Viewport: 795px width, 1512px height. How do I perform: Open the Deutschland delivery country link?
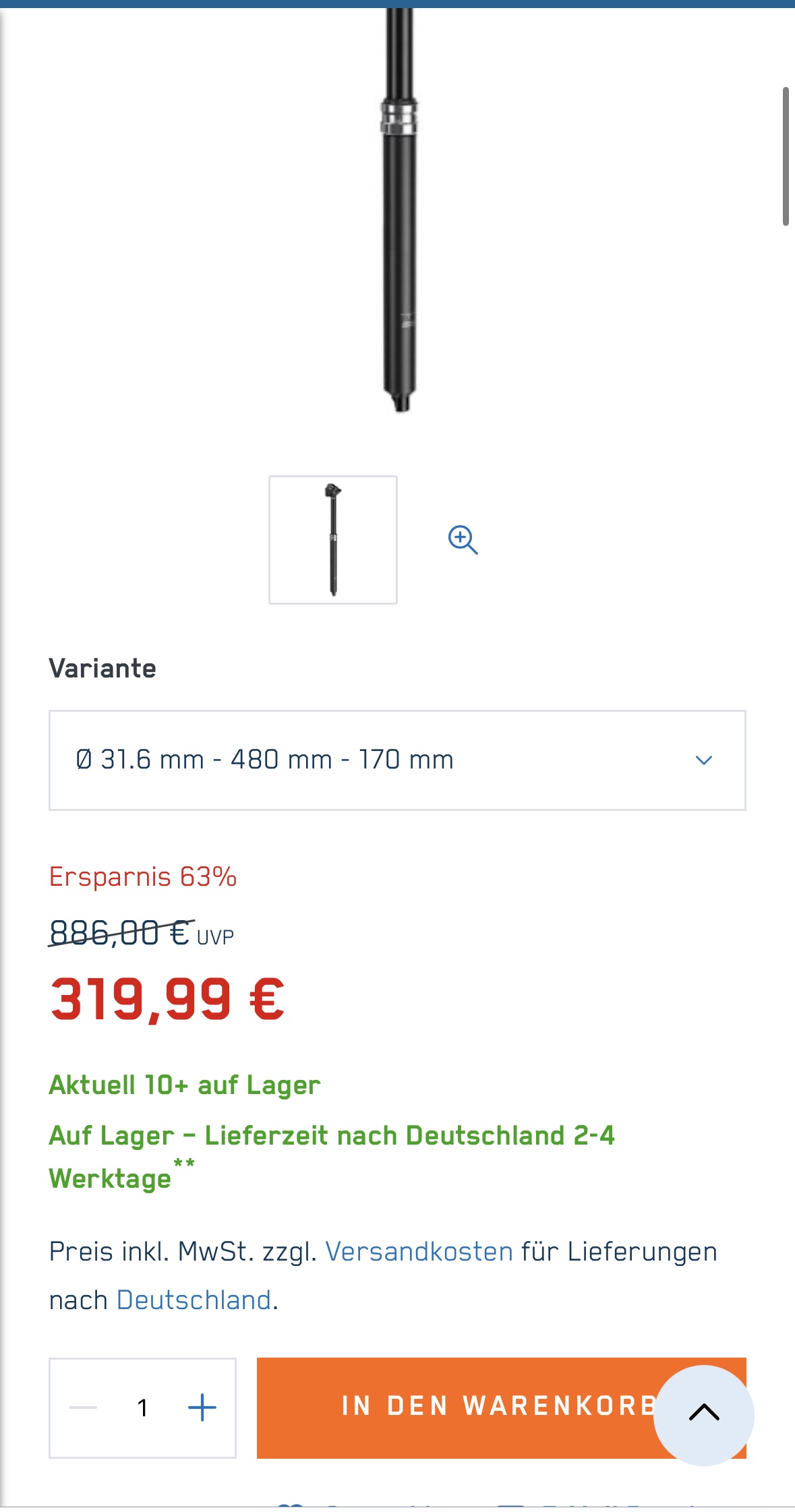(194, 1300)
